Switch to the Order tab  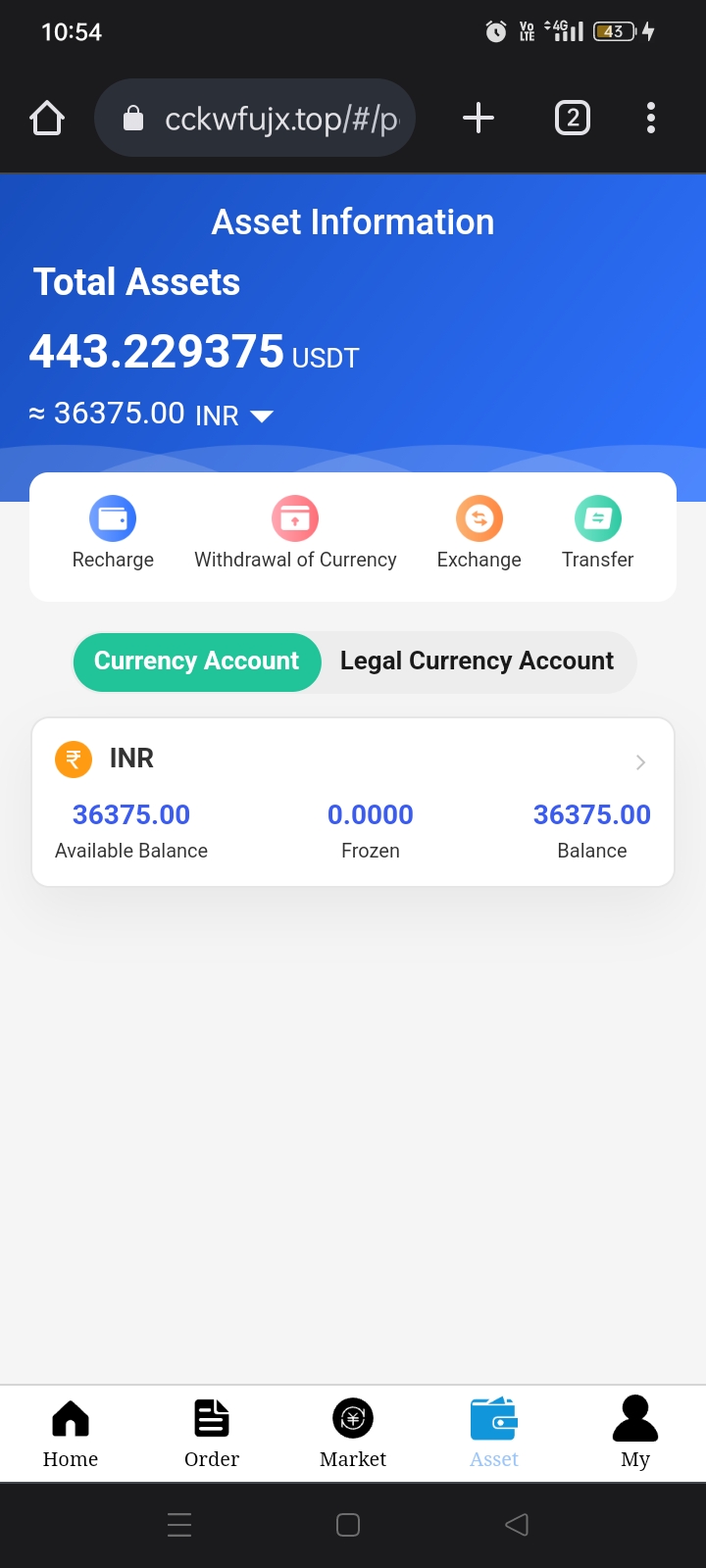(212, 1433)
